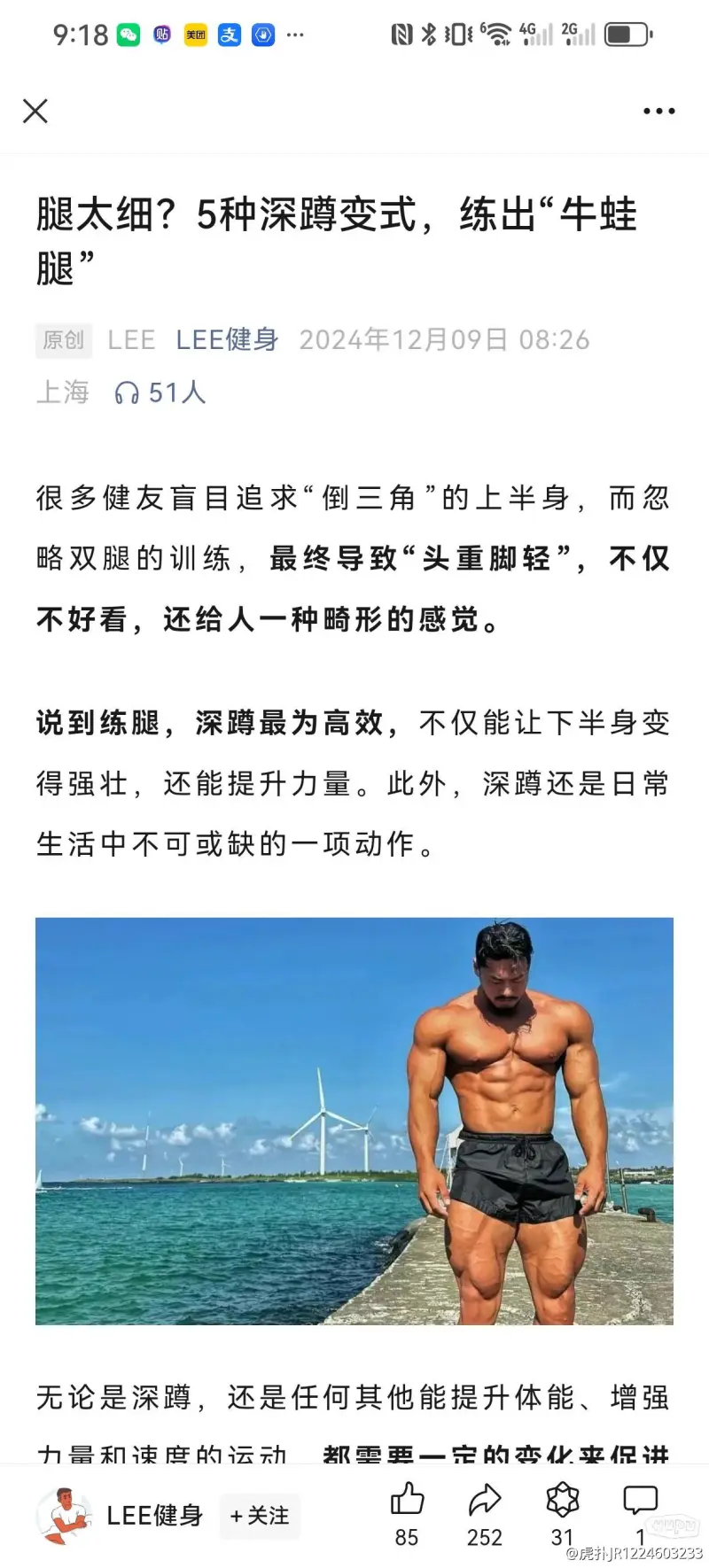Share the article

point(485,1500)
